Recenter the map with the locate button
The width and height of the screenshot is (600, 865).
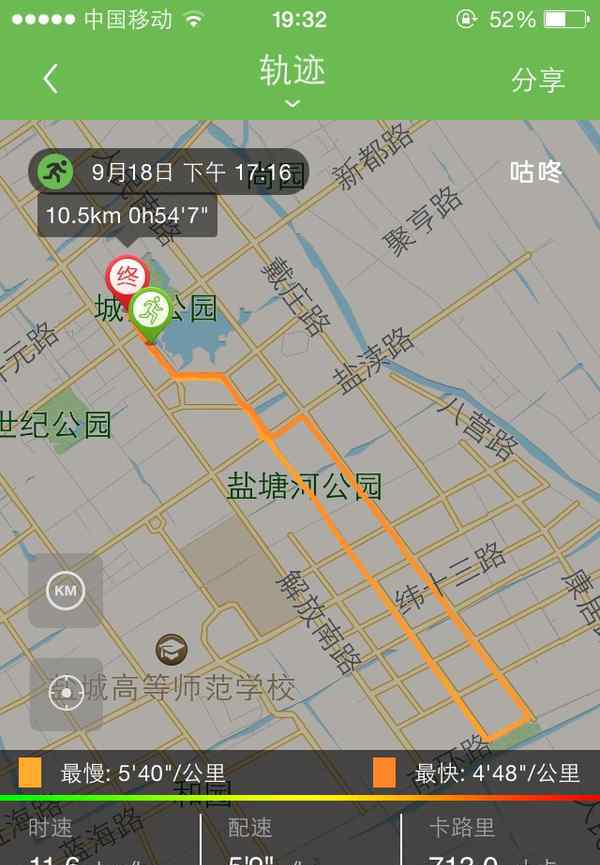click(x=66, y=692)
